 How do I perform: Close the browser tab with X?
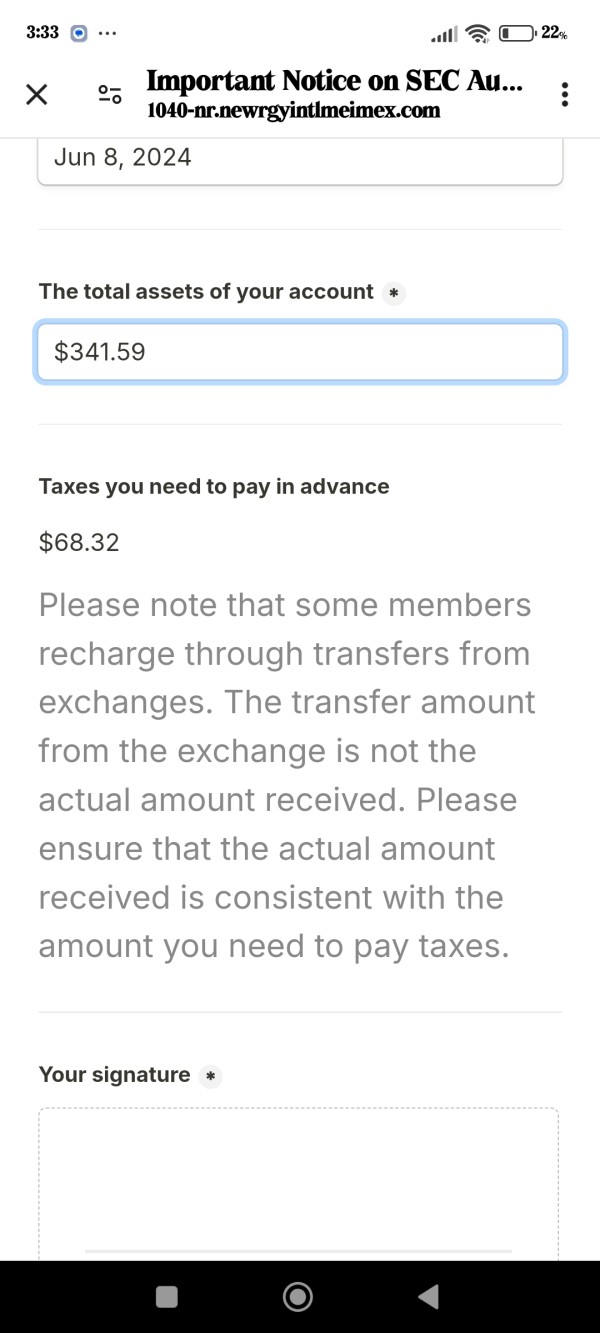(x=36, y=95)
